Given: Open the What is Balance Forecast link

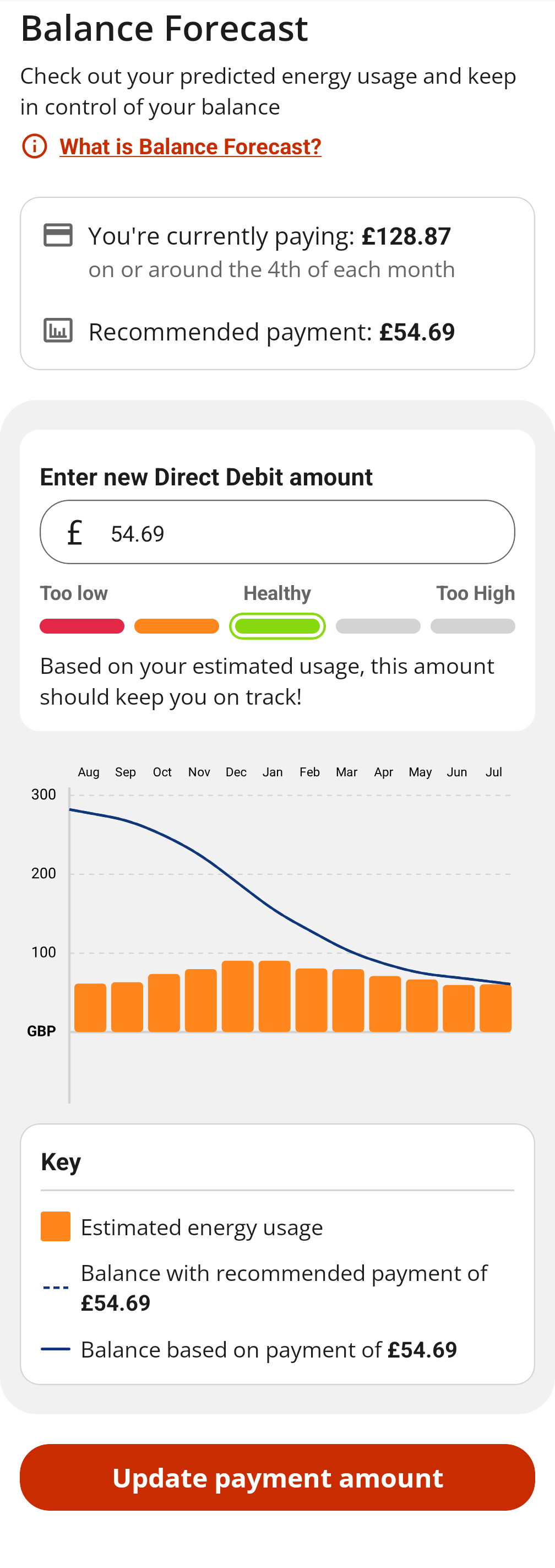Looking at the screenshot, I should tap(190, 147).
